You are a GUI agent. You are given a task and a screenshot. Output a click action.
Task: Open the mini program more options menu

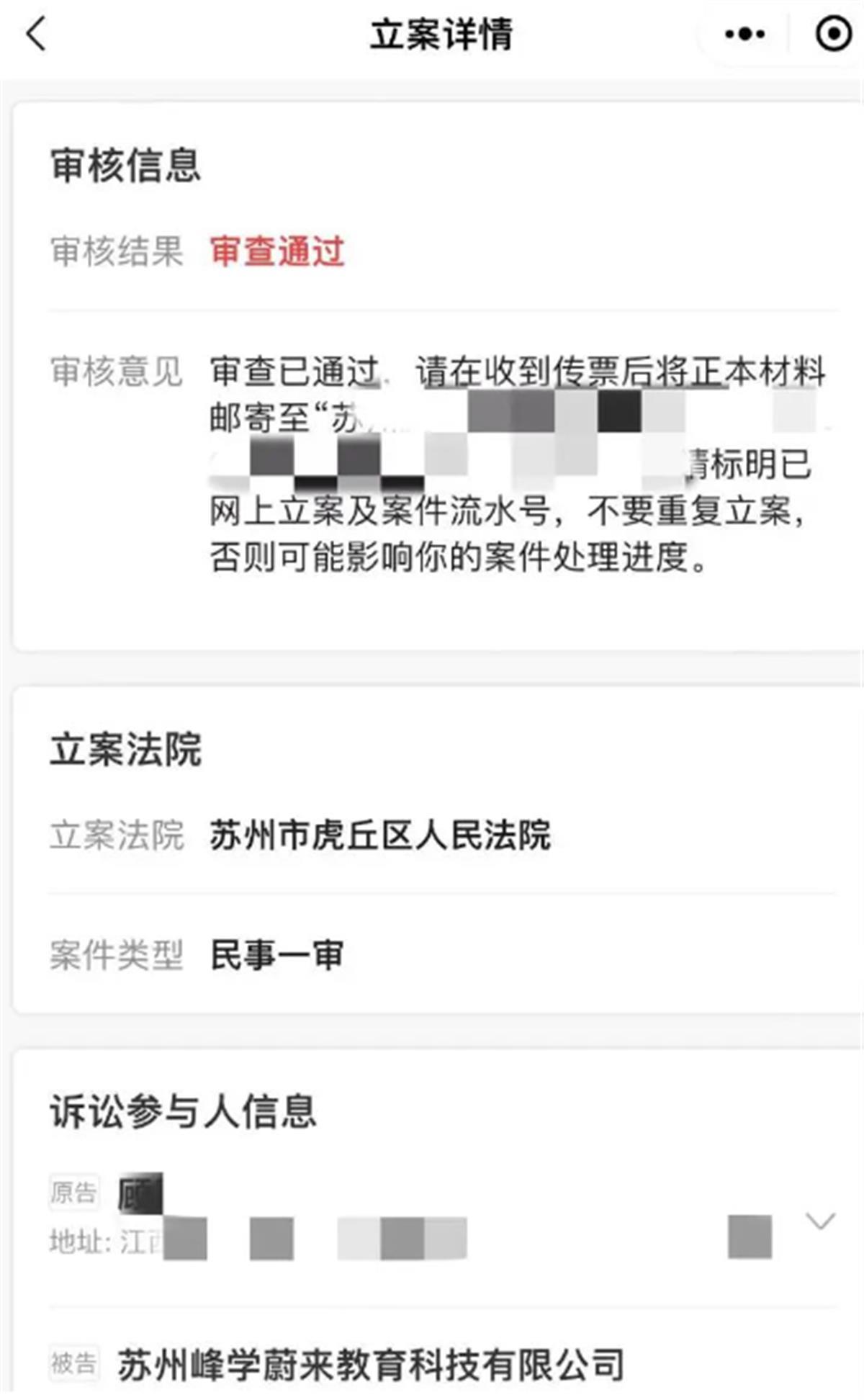[744, 34]
